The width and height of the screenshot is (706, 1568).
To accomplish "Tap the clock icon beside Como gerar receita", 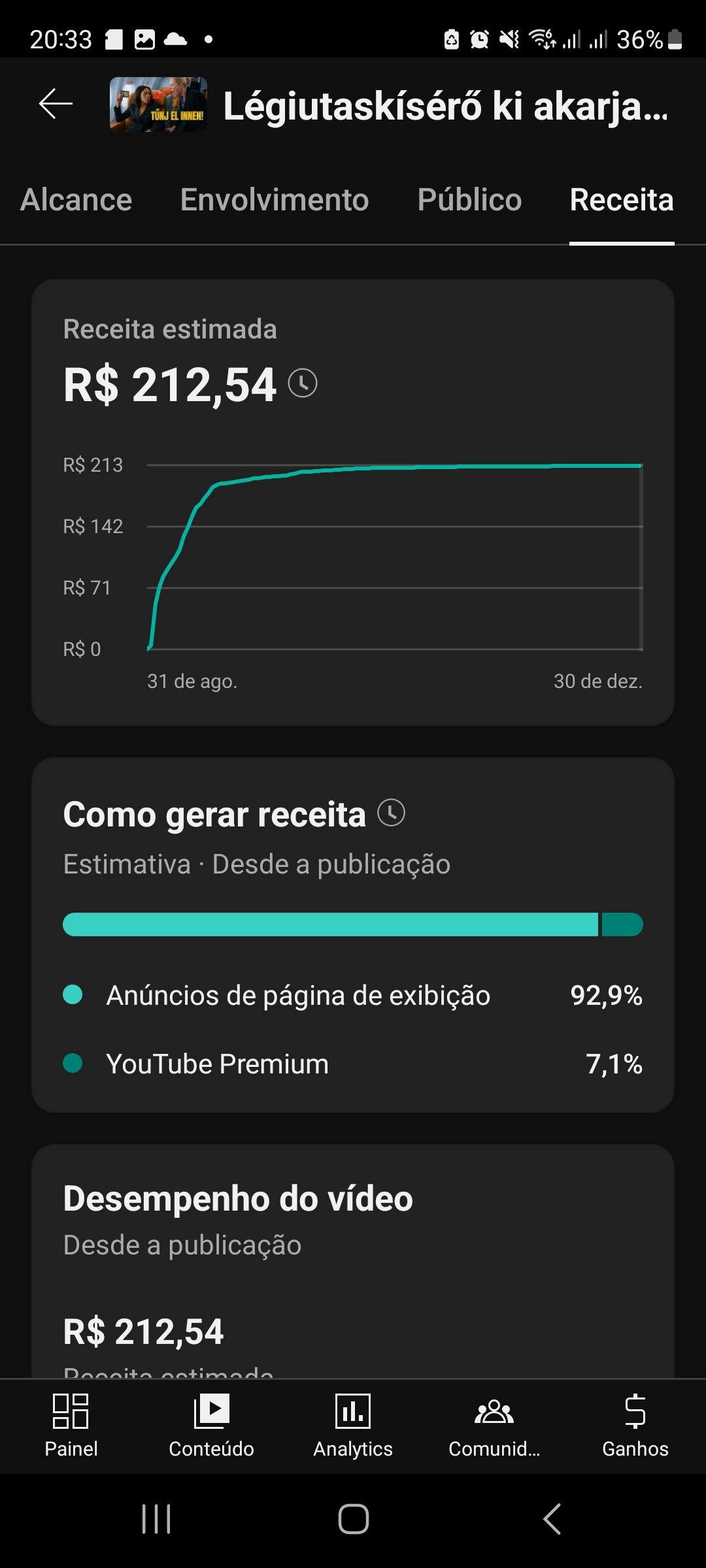I will [391, 813].
